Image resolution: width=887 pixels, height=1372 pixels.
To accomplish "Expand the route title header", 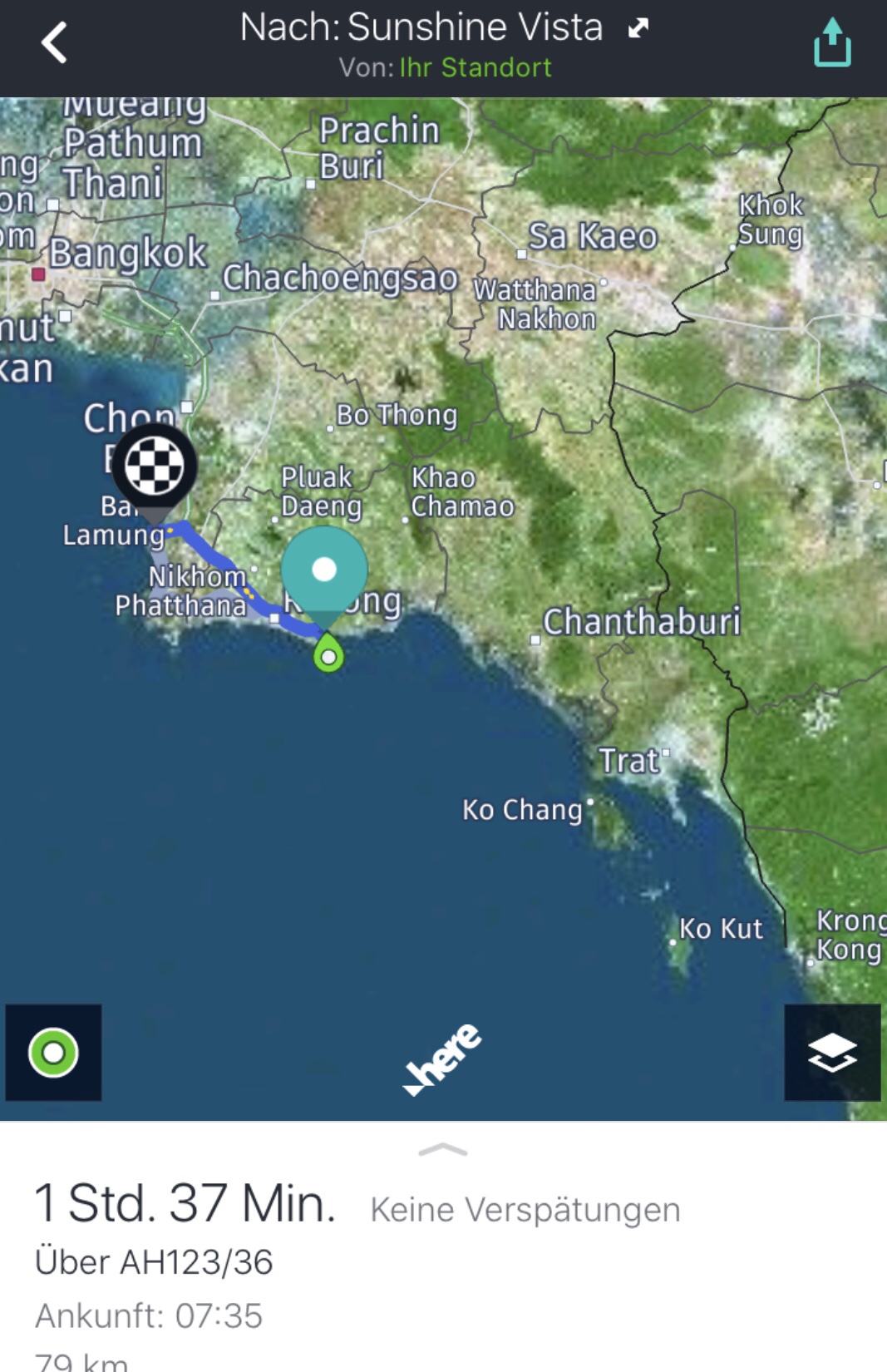I will coord(638,28).
